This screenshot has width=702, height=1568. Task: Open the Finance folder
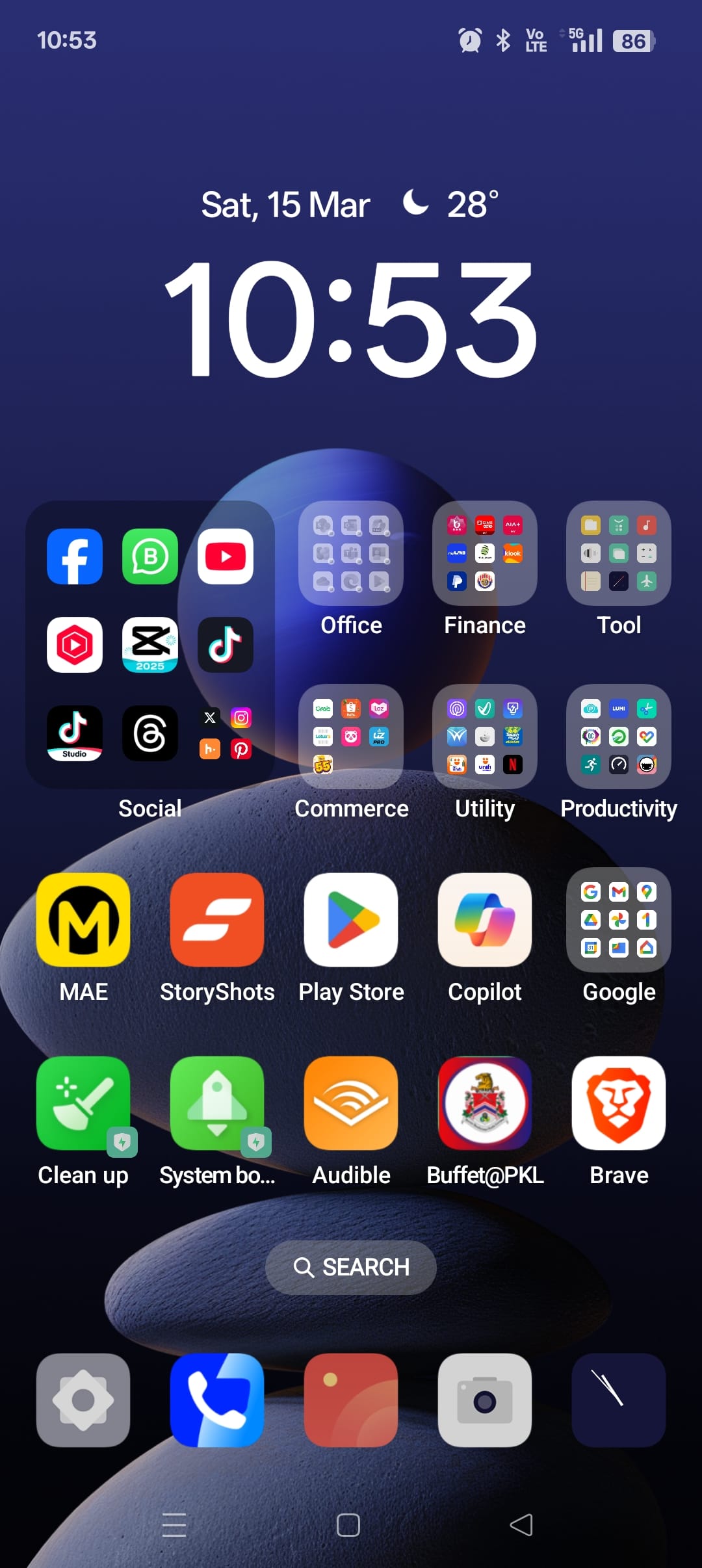(485, 553)
